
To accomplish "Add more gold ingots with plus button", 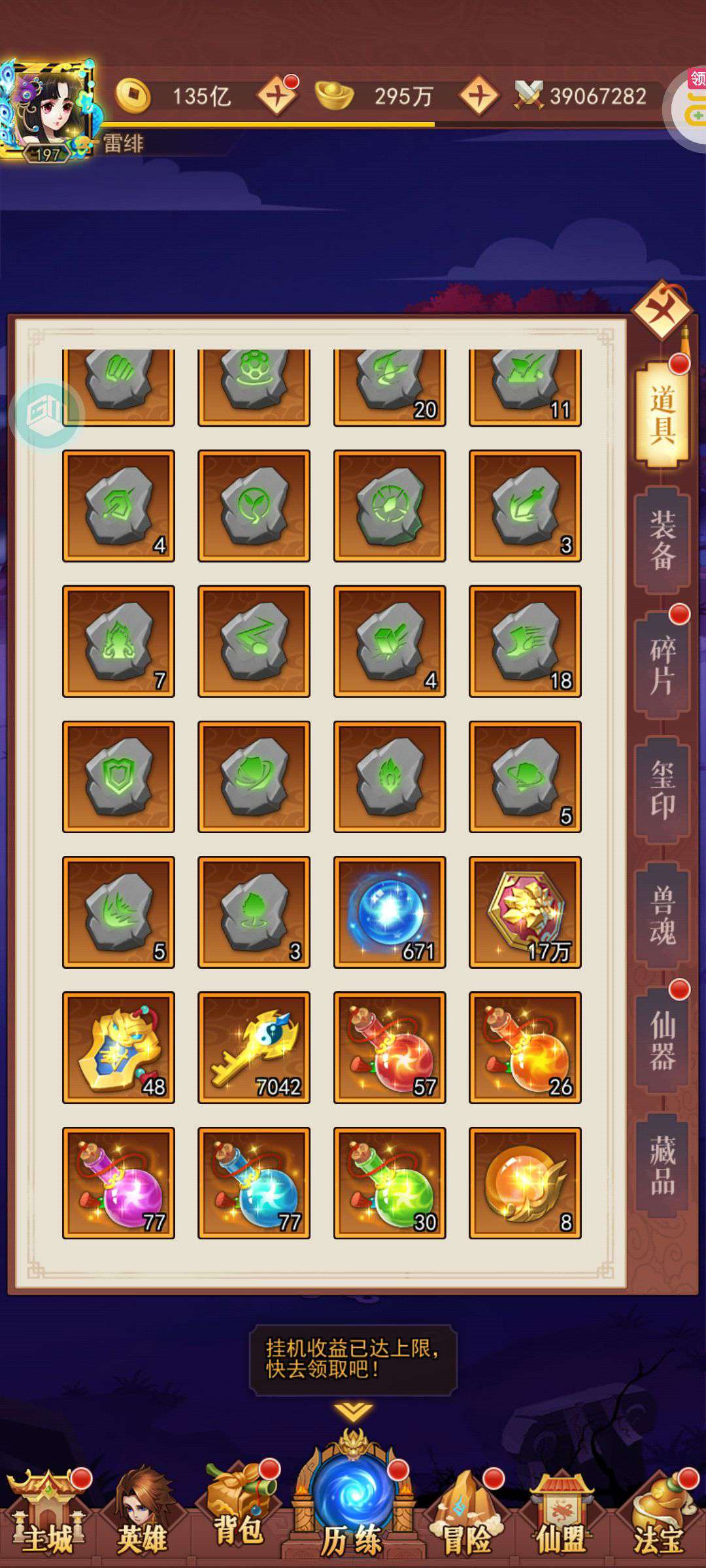I will pos(479,96).
